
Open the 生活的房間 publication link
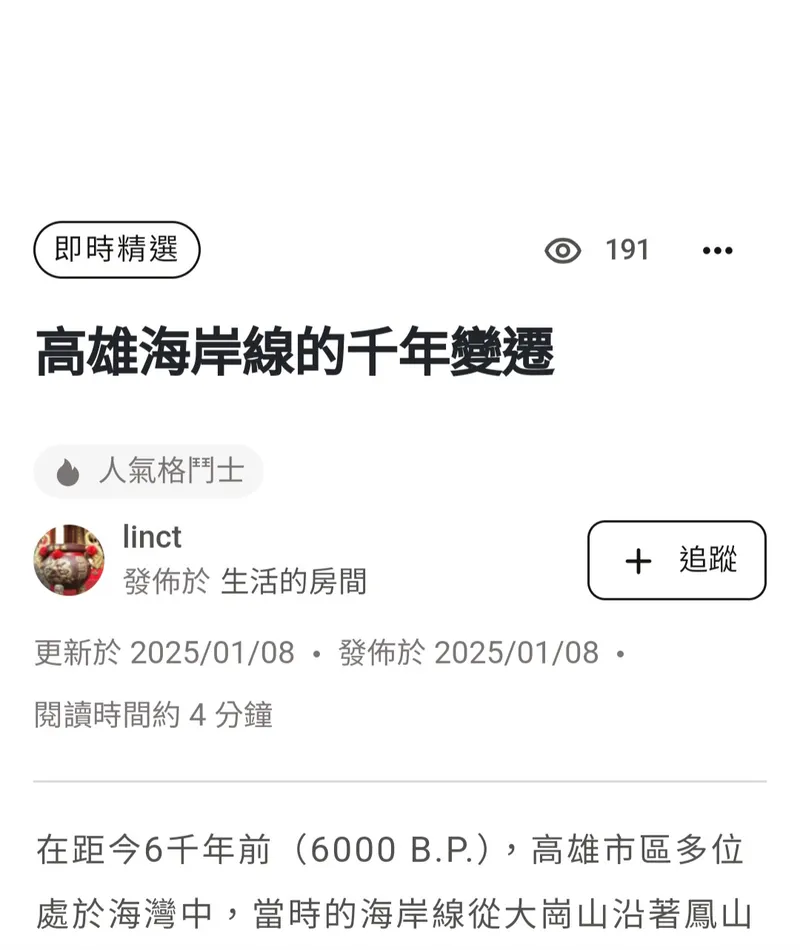293,581
